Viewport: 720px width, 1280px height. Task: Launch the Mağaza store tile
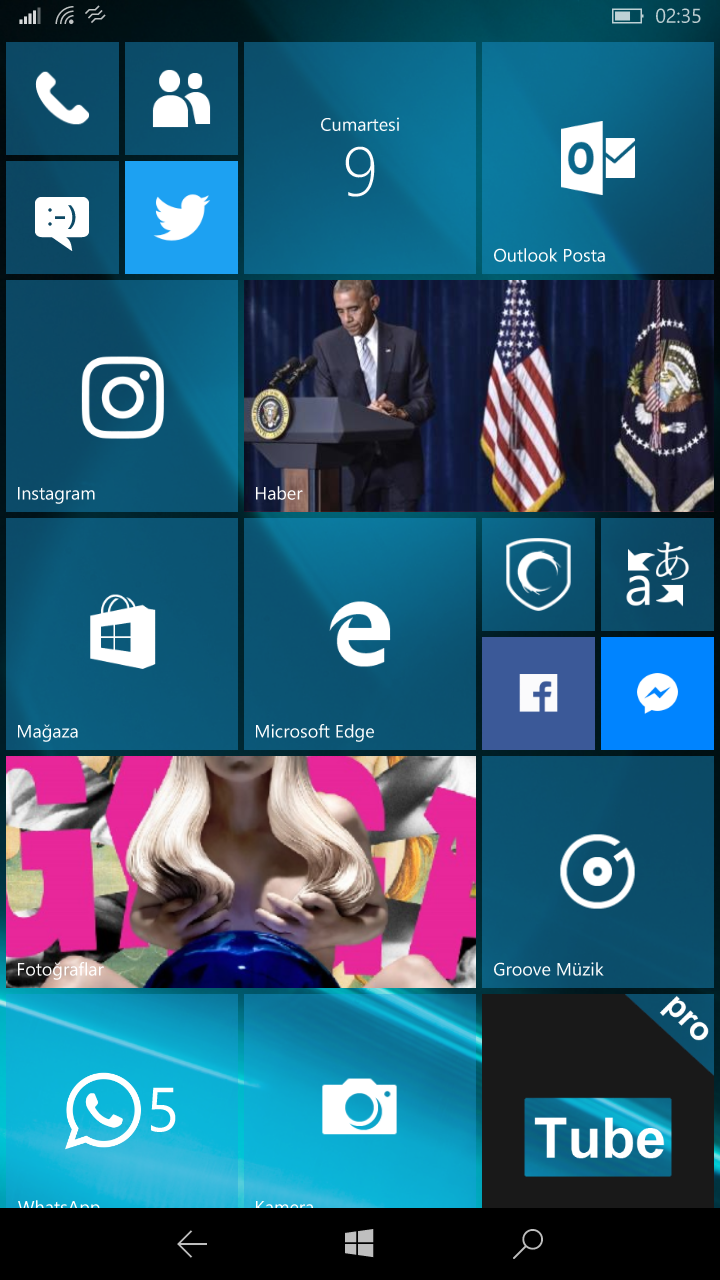122,634
